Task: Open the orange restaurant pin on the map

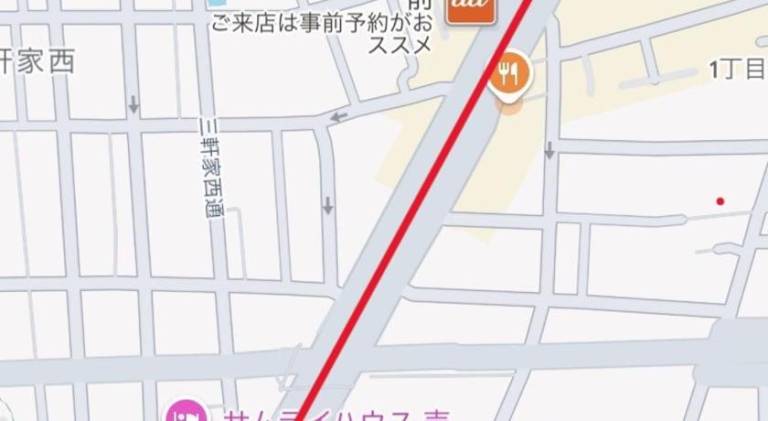Action: [509, 74]
